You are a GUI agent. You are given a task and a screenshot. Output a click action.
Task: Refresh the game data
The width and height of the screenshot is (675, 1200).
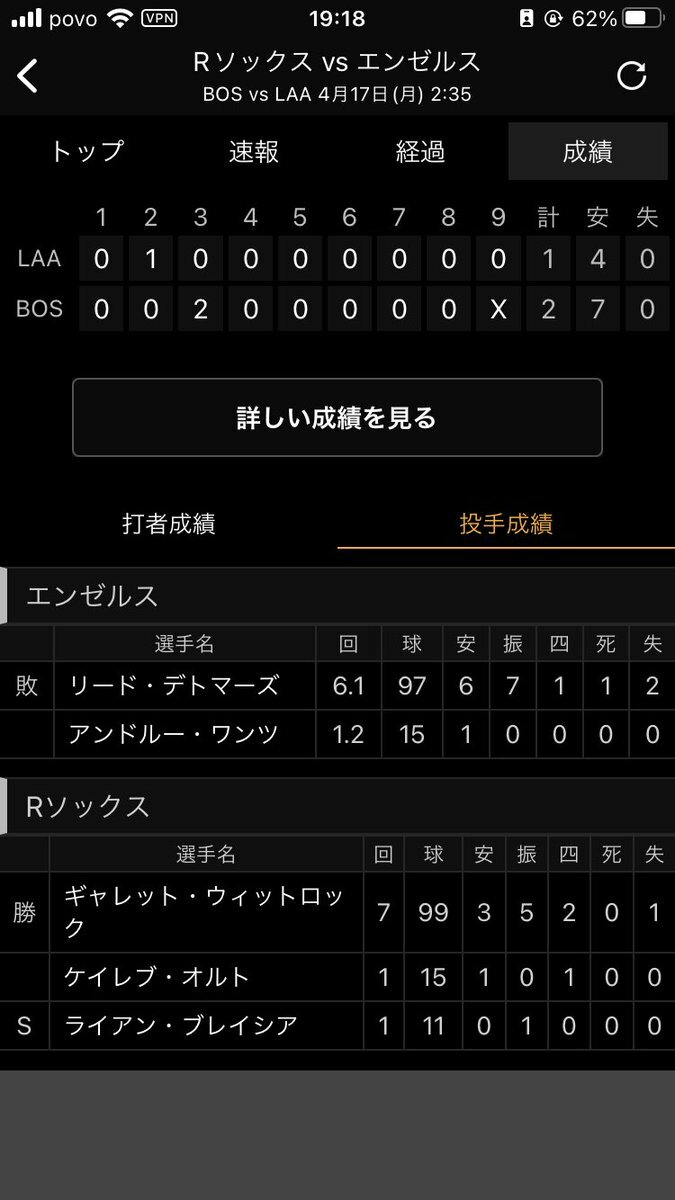pos(631,76)
